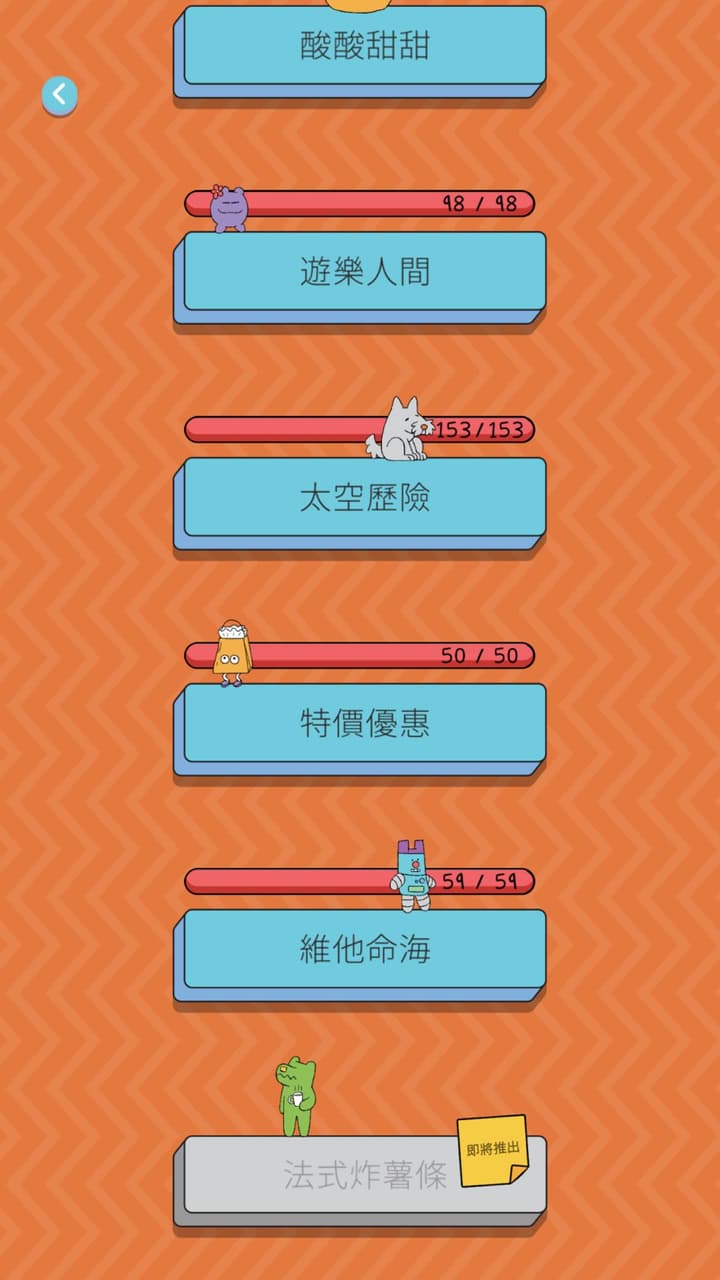Enter the 維他命海 level pack
This screenshot has height=1280, width=720.
click(364, 950)
